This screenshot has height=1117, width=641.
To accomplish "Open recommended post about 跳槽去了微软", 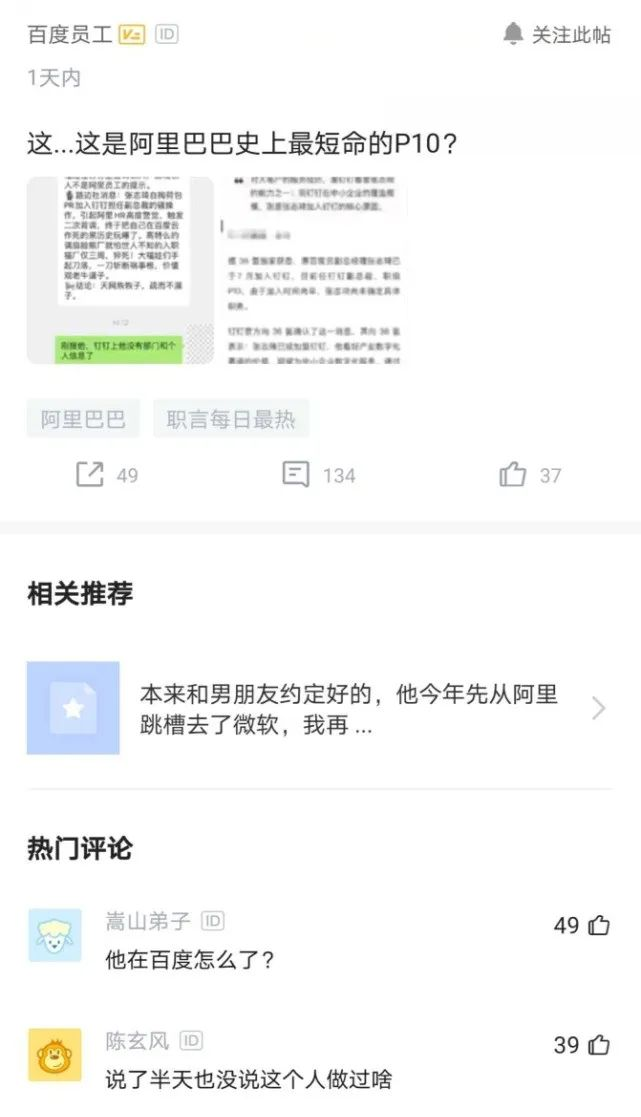I will (320, 709).
